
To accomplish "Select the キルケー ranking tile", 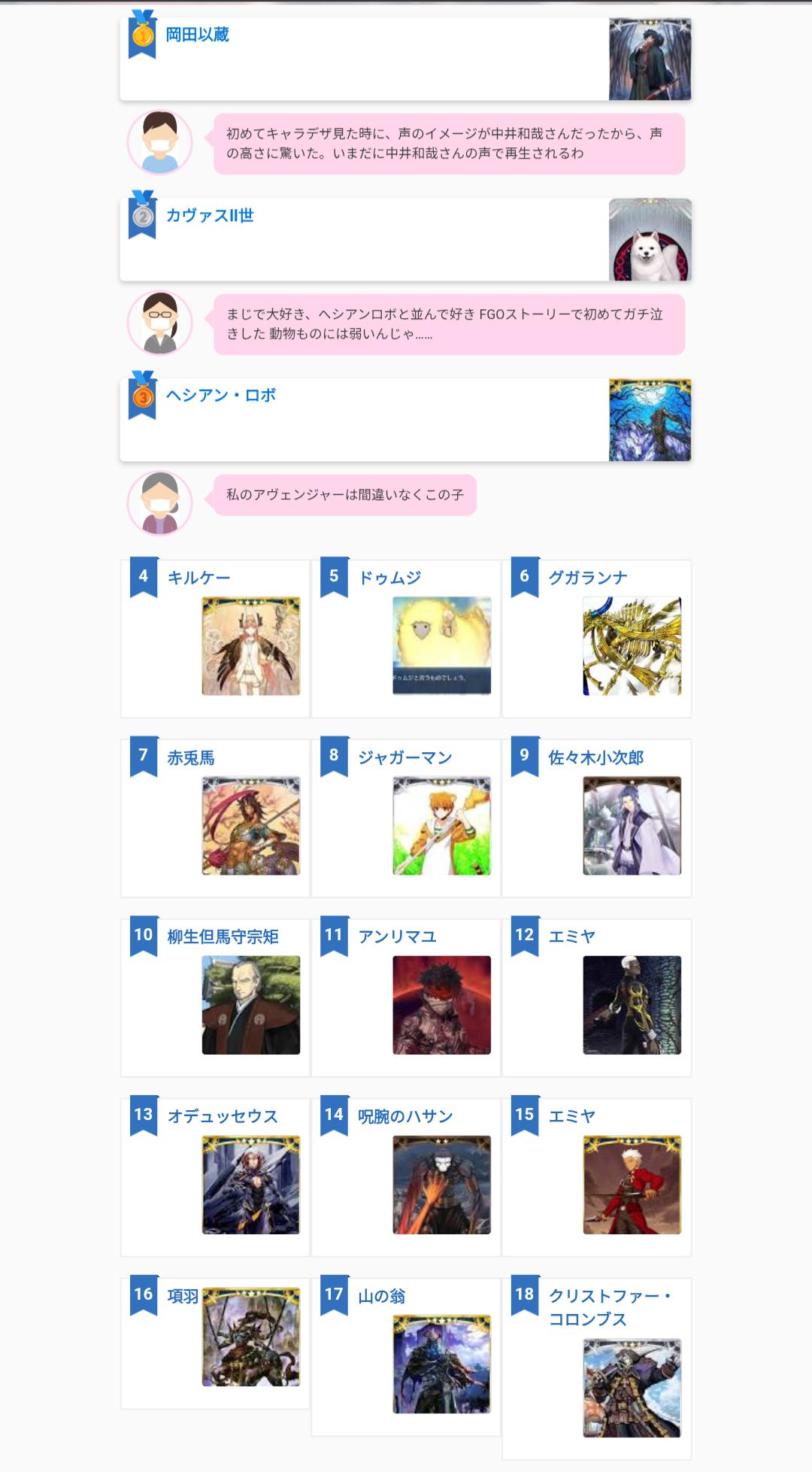I will (216, 639).
